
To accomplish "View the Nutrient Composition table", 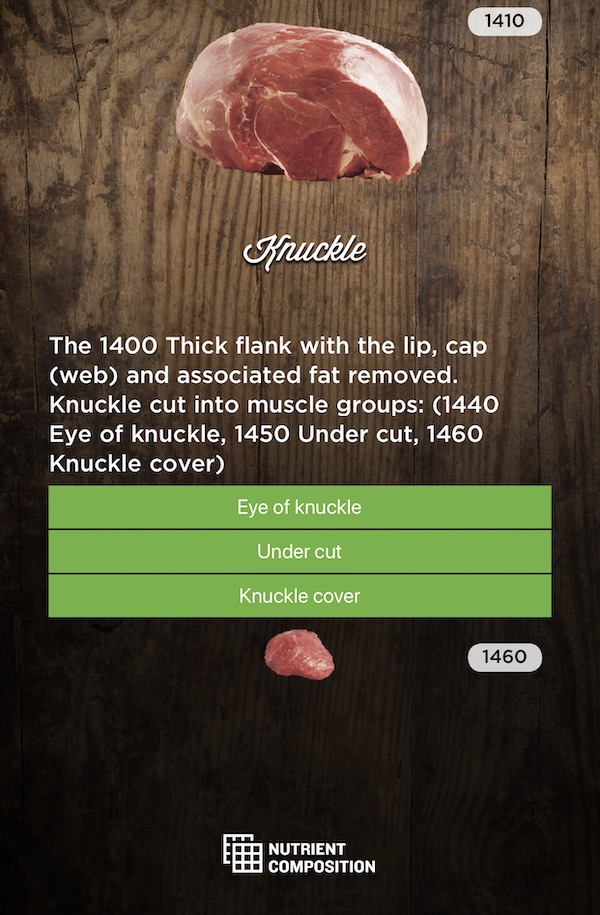I will pos(299,854).
